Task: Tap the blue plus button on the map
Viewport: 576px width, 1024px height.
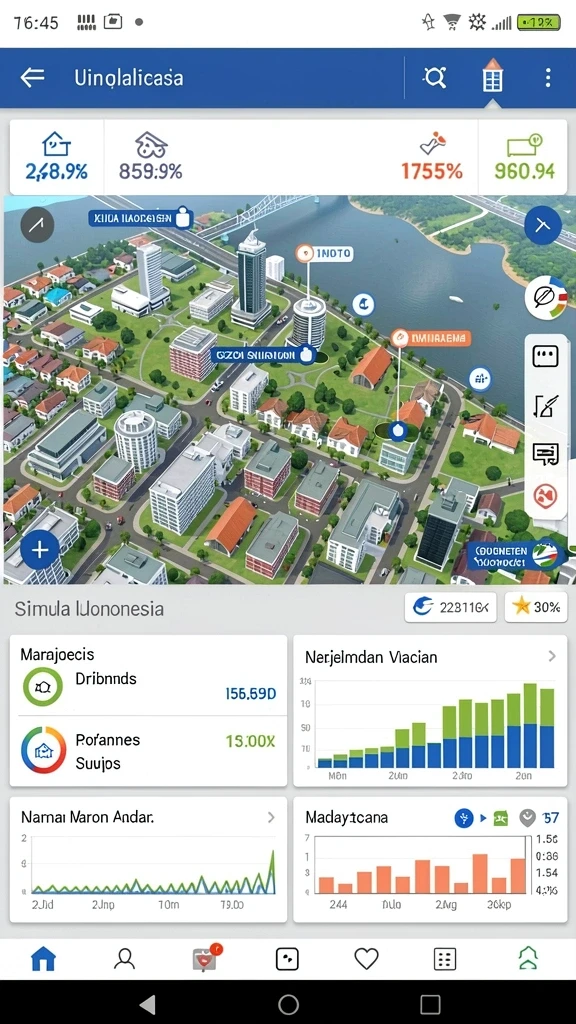Action: tap(40, 550)
